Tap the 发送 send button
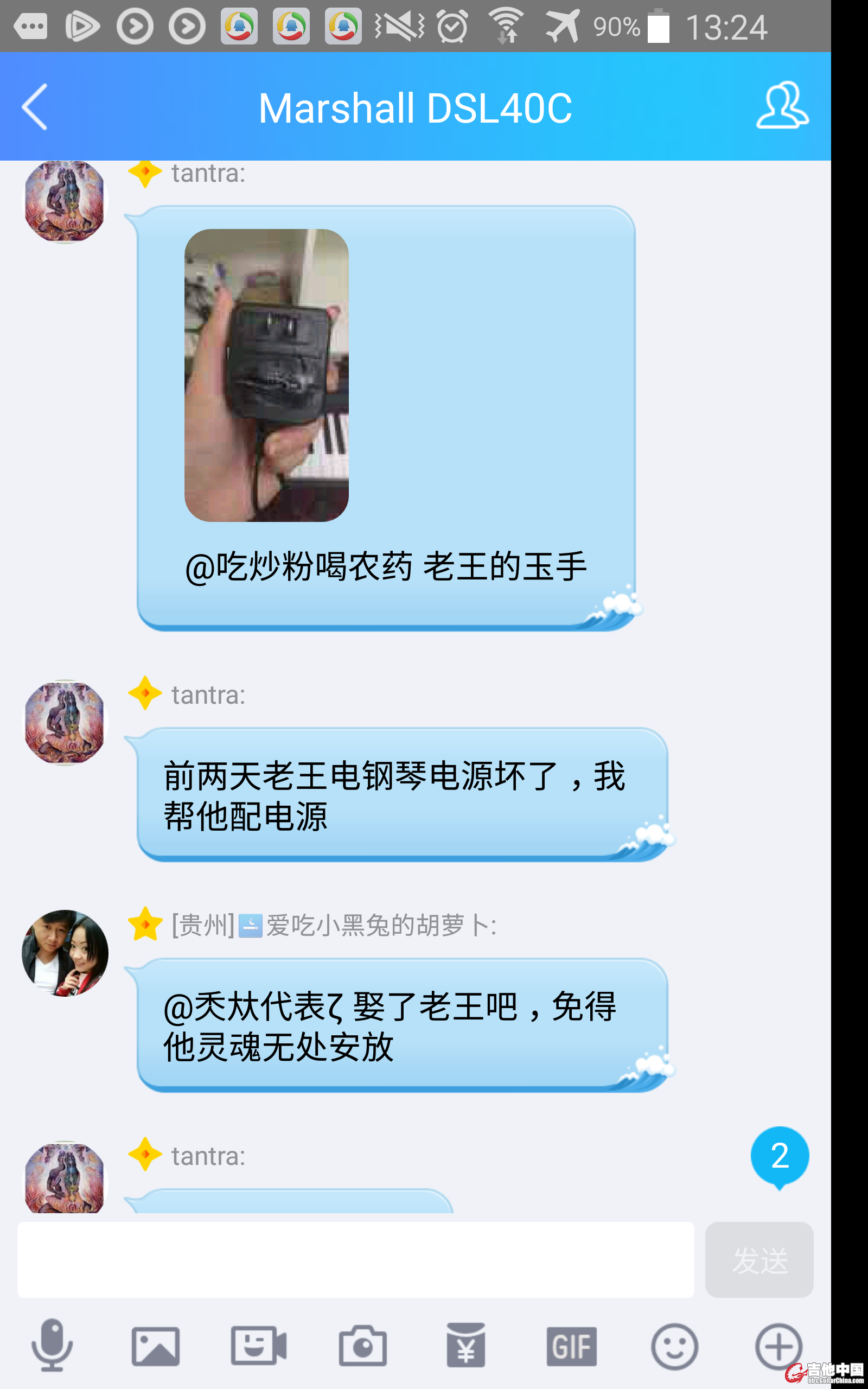 (759, 1260)
